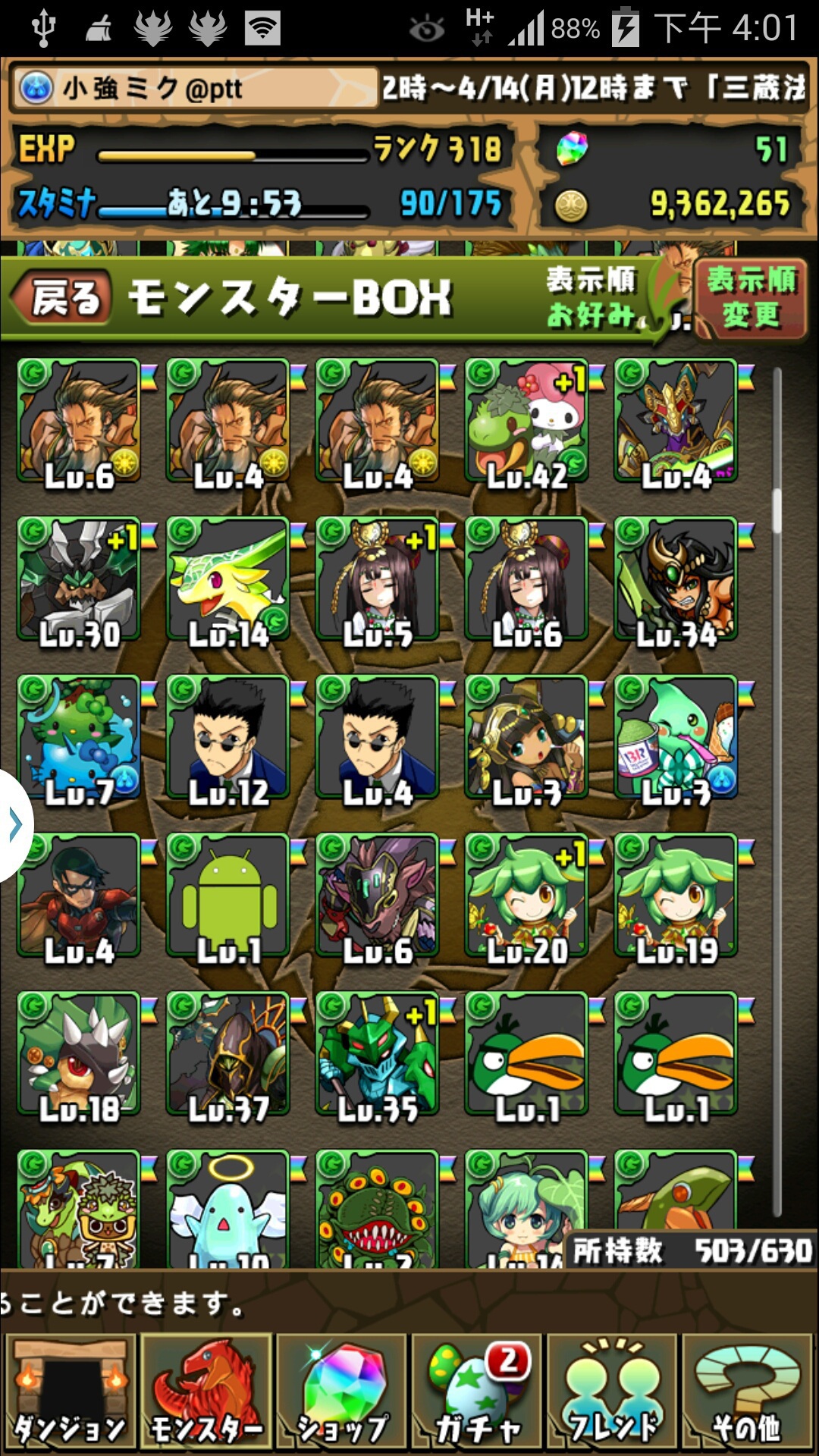Switch to the モンスター tab
The width and height of the screenshot is (819, 1456).
tap(206, 1394)
